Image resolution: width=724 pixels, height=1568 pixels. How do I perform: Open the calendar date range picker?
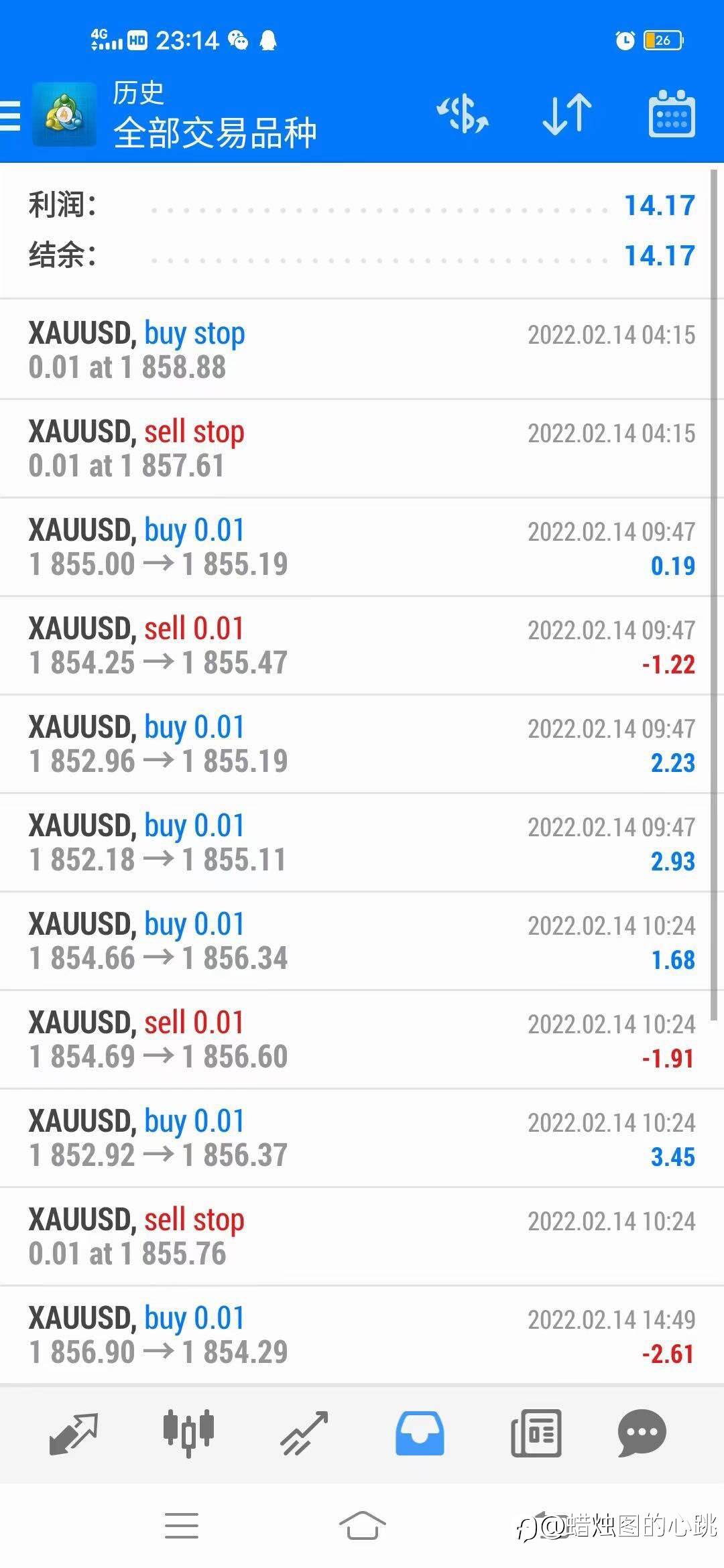tap(672, 114)
